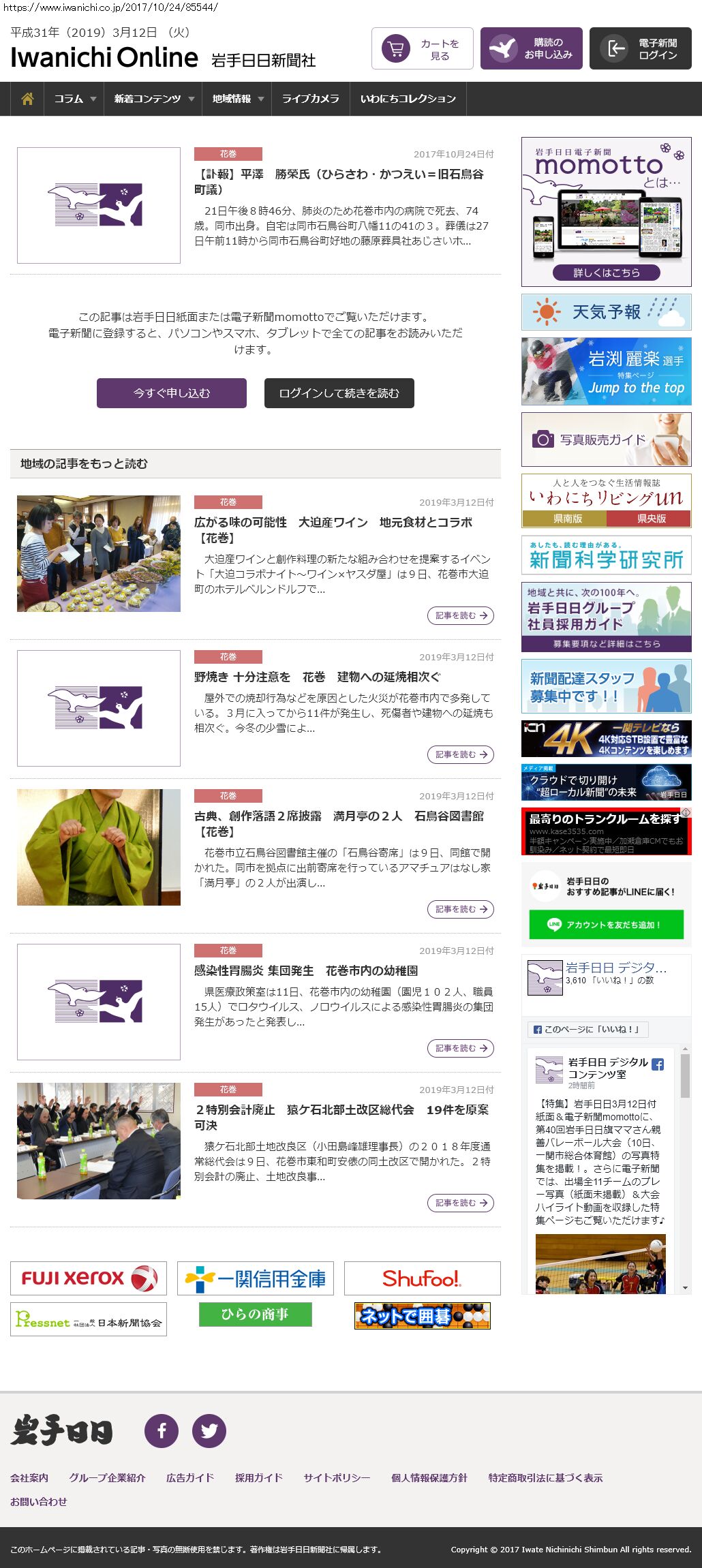Select ログインして続きを読む
Screen dimensions: 702x1568
tap(339, 393)
